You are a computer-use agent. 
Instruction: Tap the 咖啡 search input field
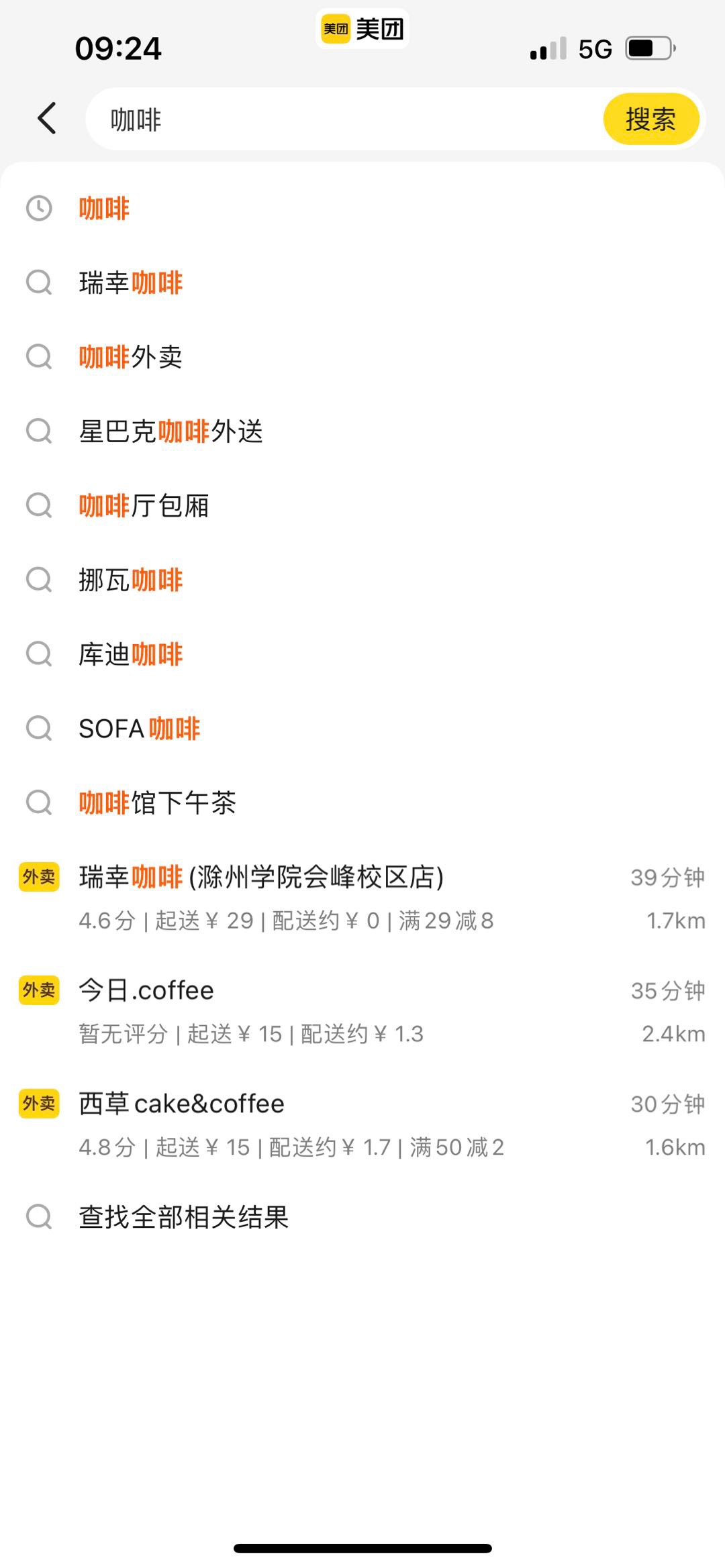(342, 119)
